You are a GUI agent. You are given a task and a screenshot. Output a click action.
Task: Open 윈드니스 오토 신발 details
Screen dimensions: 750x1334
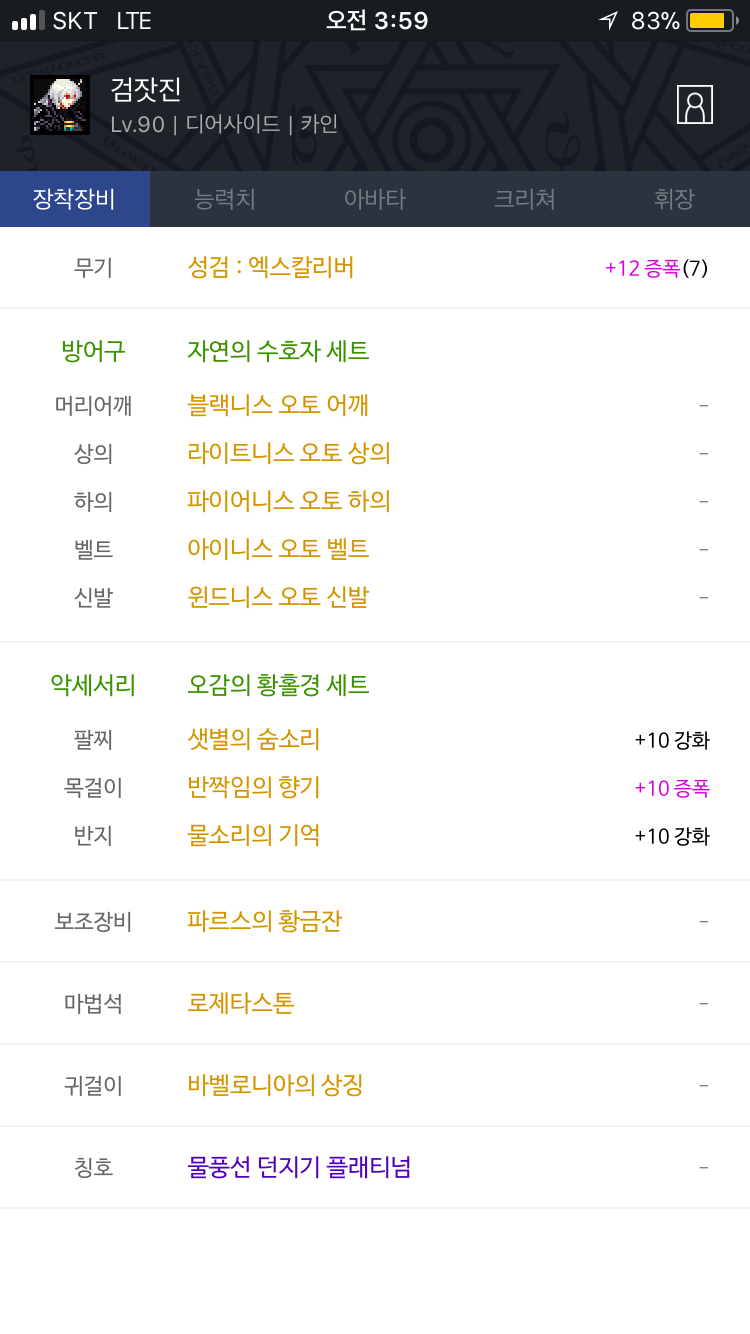(x=278, y=597)
